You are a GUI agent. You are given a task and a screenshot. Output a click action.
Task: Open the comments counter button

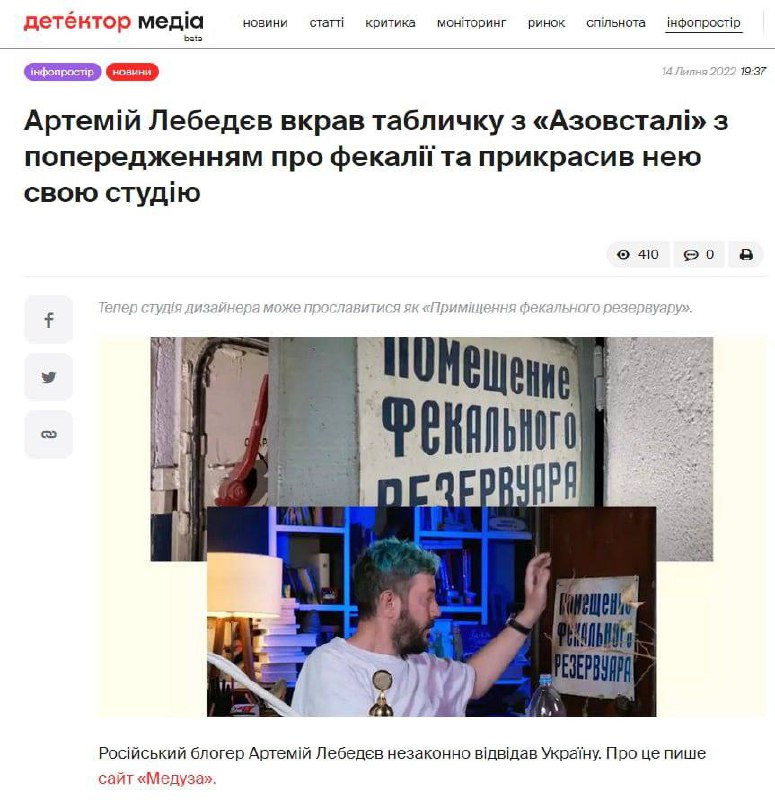point(698,255)
